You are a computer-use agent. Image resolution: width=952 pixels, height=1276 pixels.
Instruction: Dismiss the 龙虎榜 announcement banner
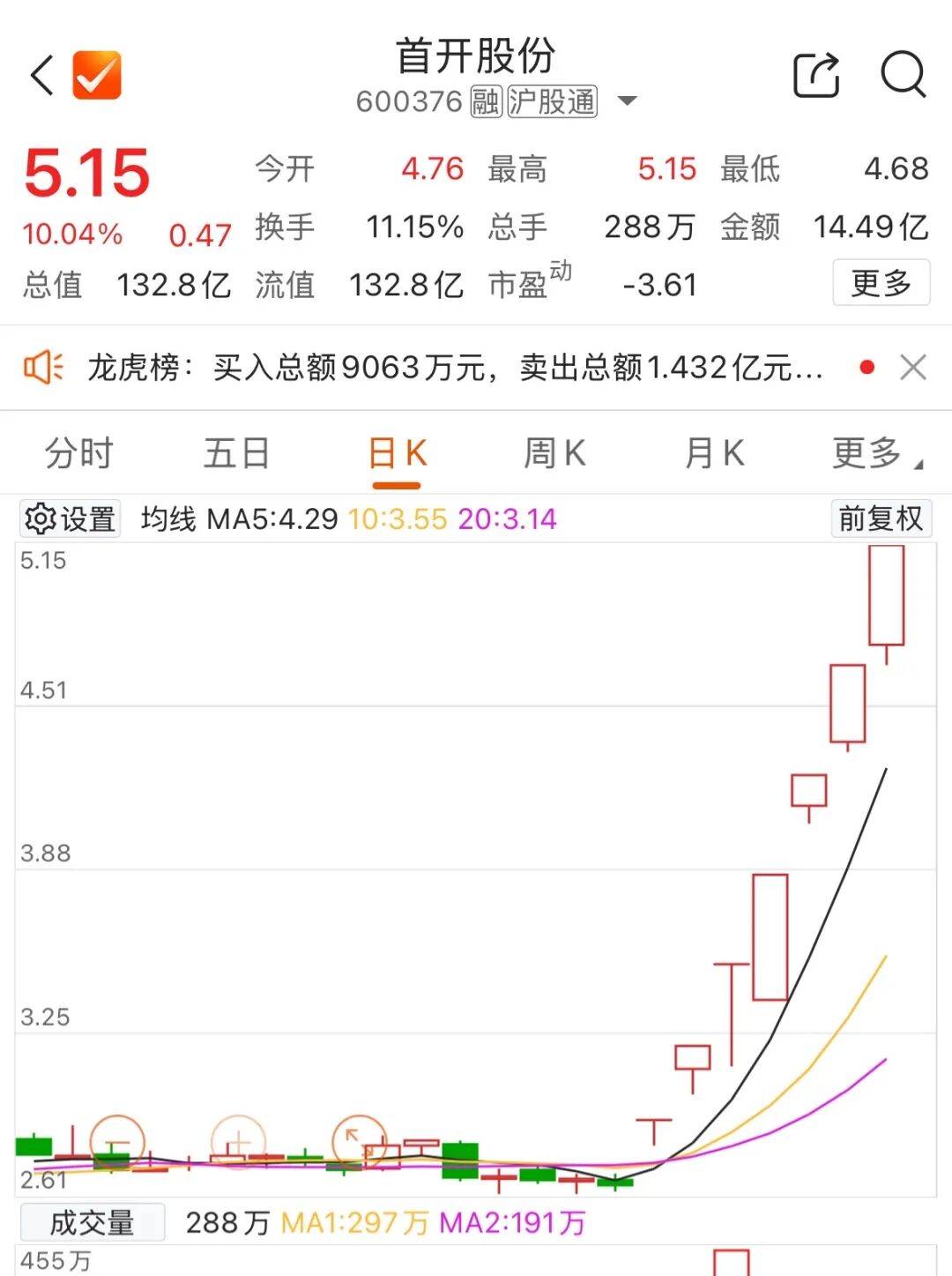(913, 367)
